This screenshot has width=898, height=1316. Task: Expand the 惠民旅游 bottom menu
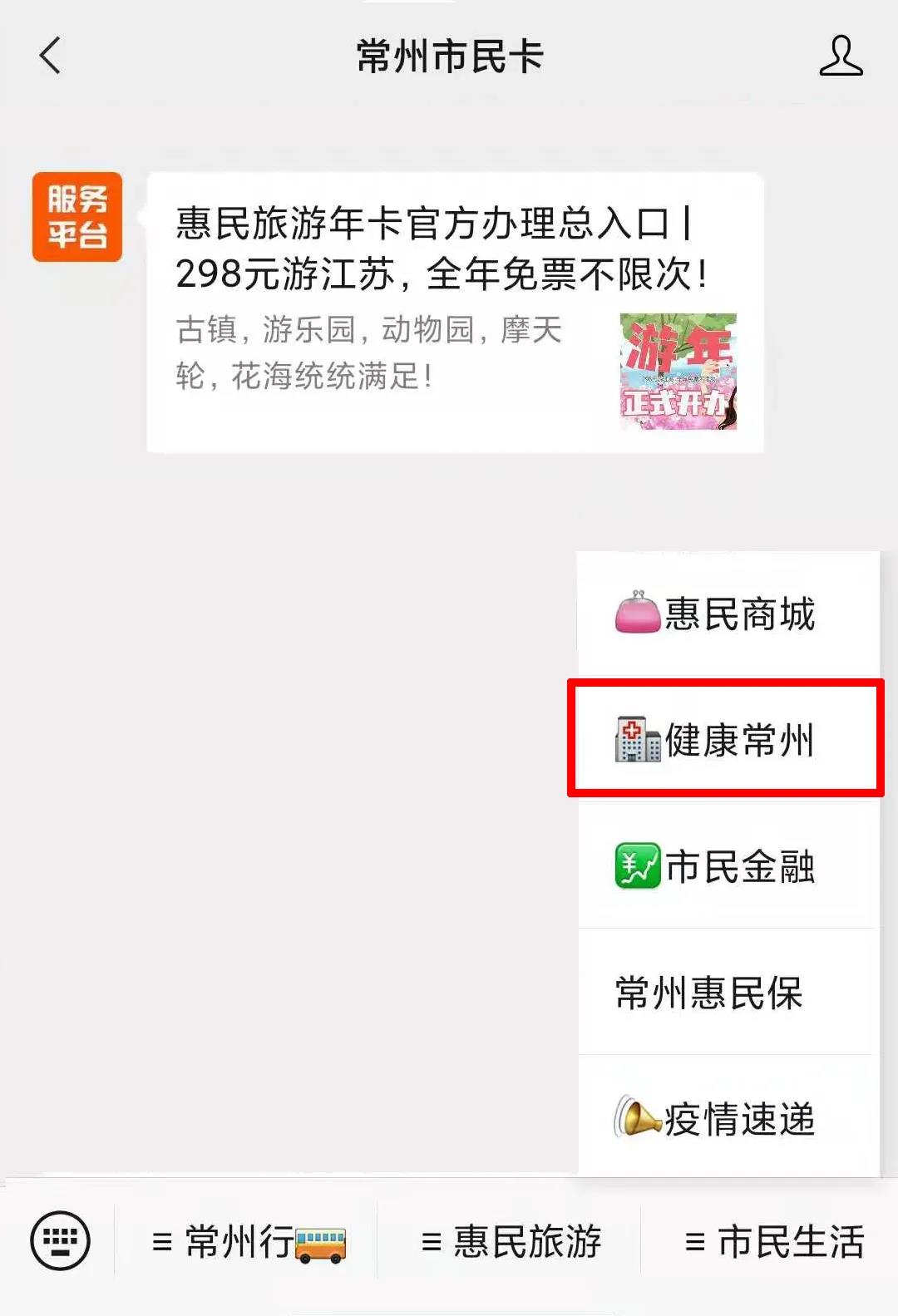(511, 1242)
